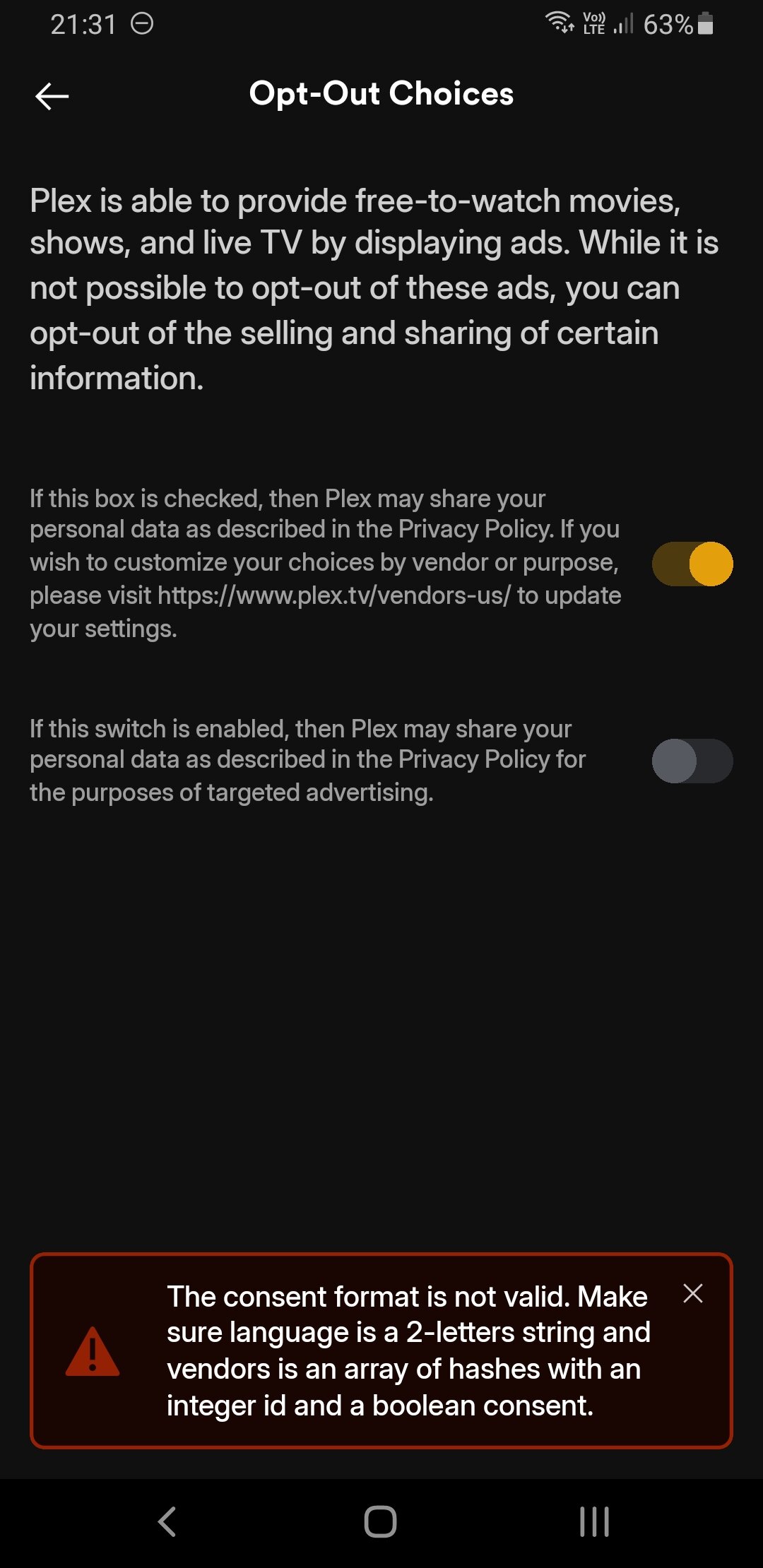Enable the targeted advertising sharing switch

(692, 761)
